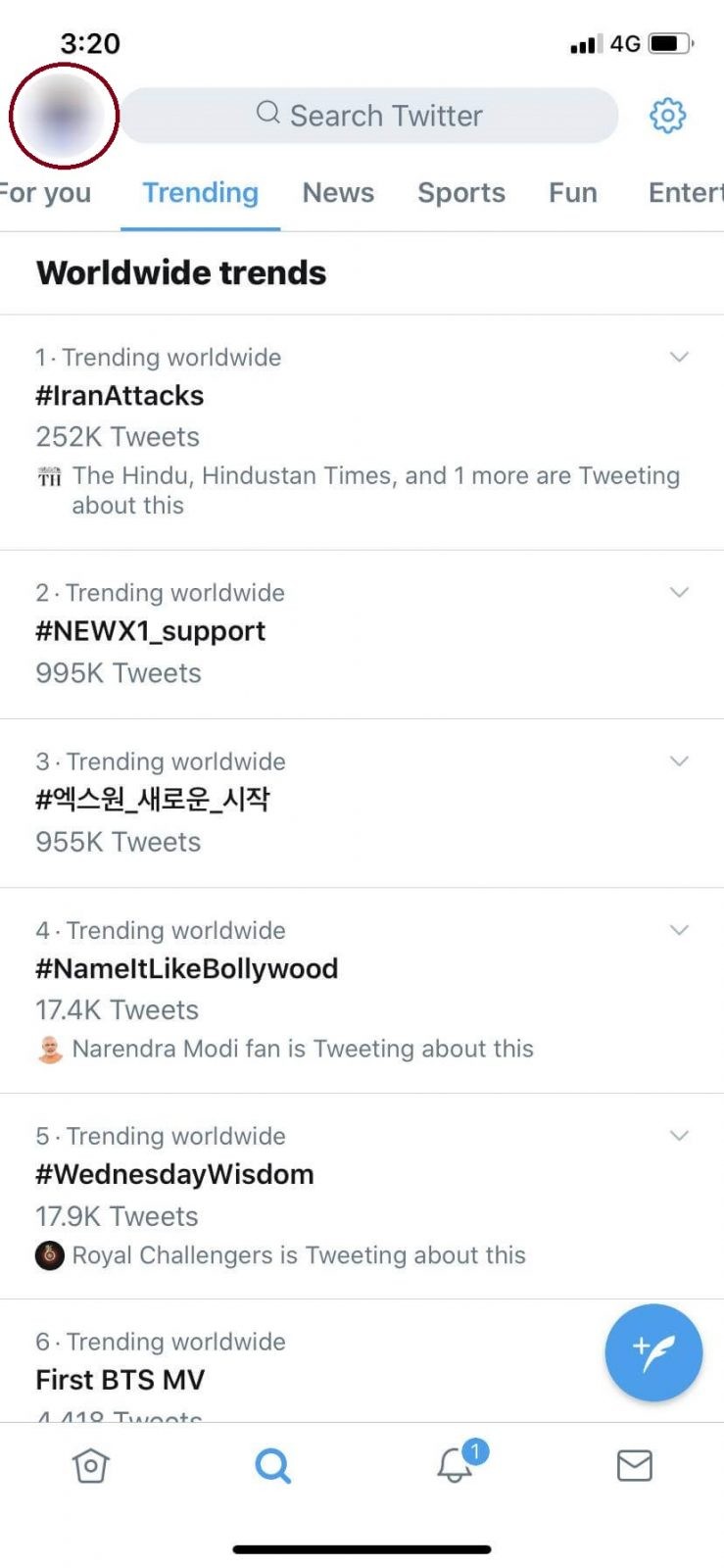Image resolution: width=724 pixels, height=1568 pixels.
Task: Compose a new tweet
Action: point(653,1352)
